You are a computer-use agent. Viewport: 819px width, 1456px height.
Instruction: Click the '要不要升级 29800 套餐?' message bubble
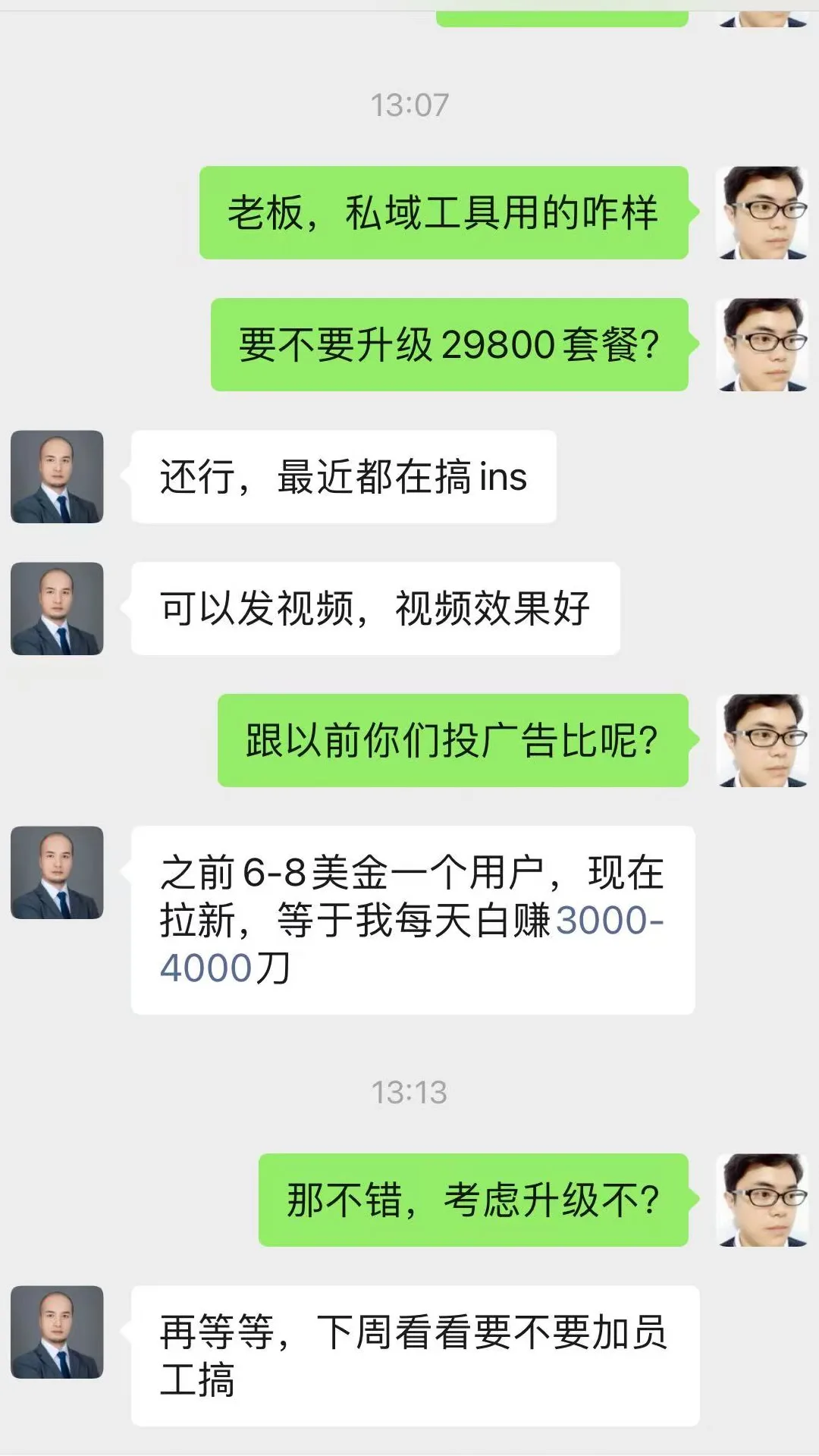point(451,344)
